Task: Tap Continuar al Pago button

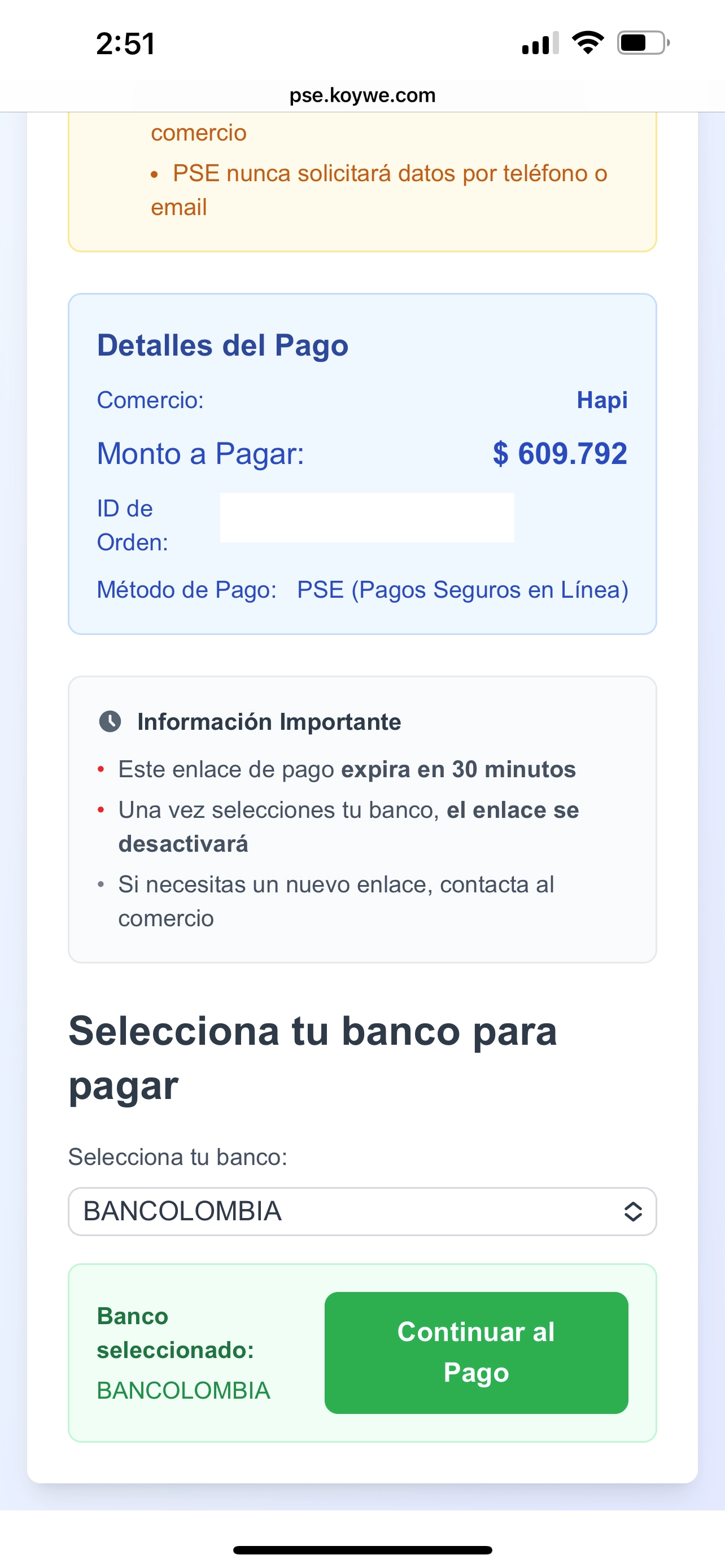Action: coord(476,1352)
